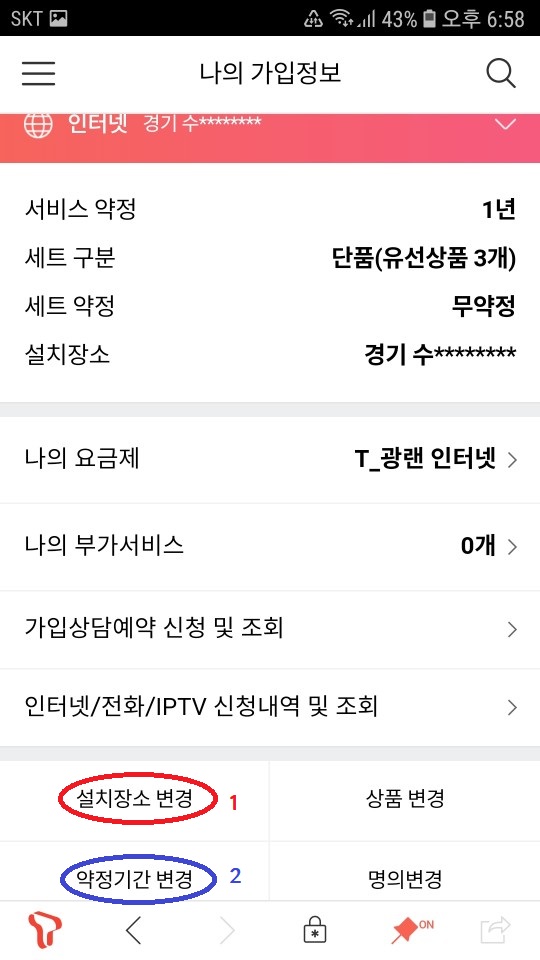Toggle the pin ON icon

[411, 930]
